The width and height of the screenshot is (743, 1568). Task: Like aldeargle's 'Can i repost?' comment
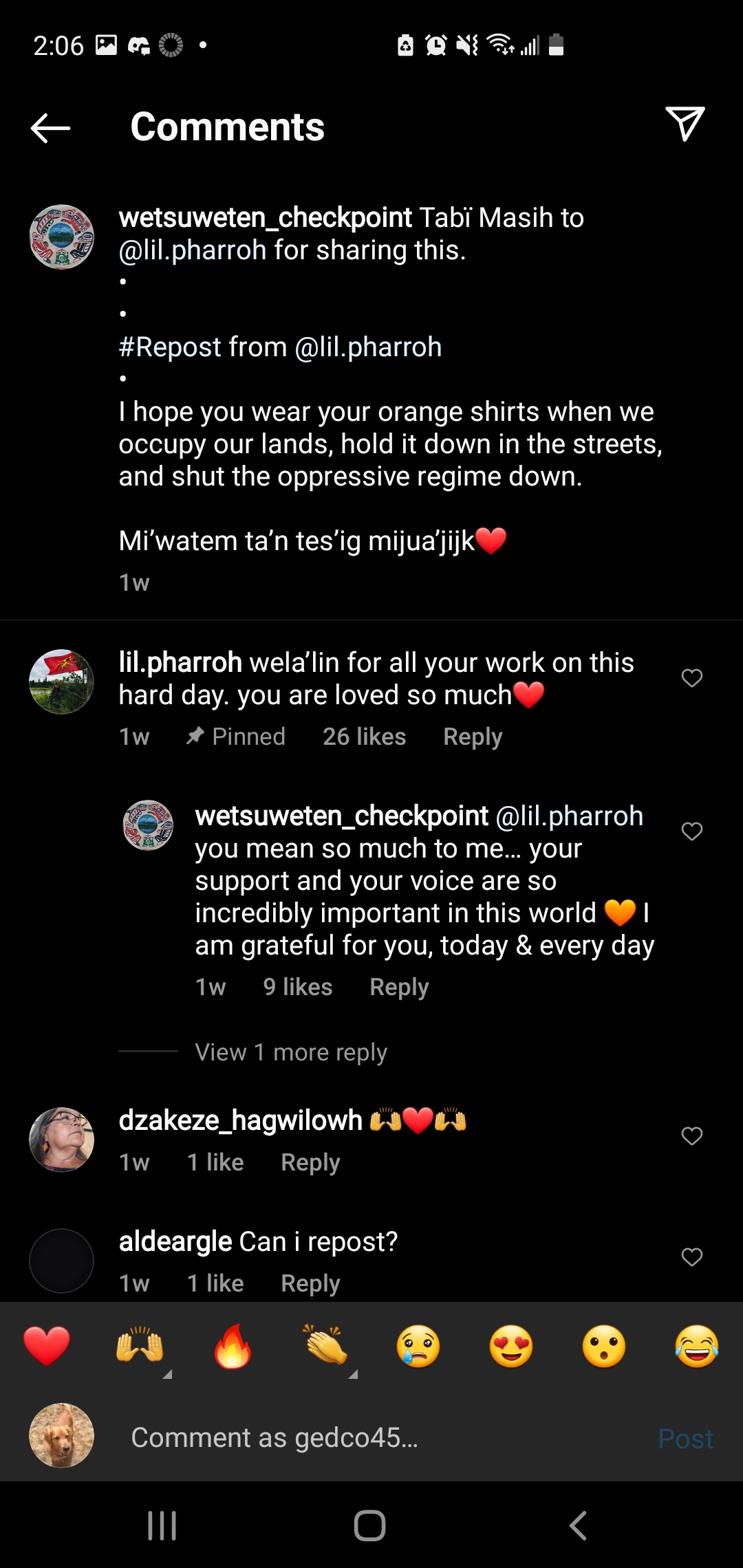(691, 1257)
